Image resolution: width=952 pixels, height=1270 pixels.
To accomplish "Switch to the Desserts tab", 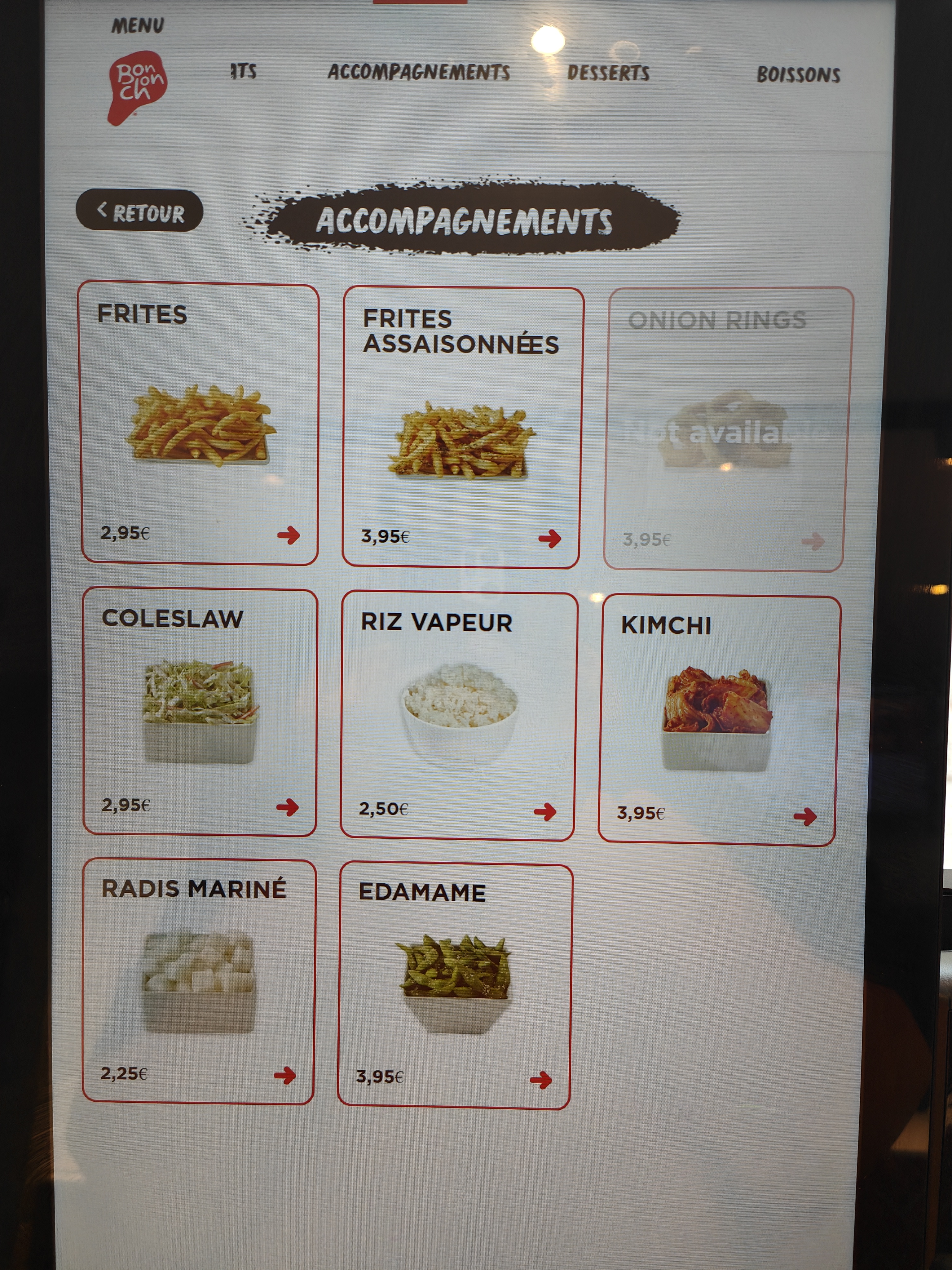I will click(x=608, y=73).
